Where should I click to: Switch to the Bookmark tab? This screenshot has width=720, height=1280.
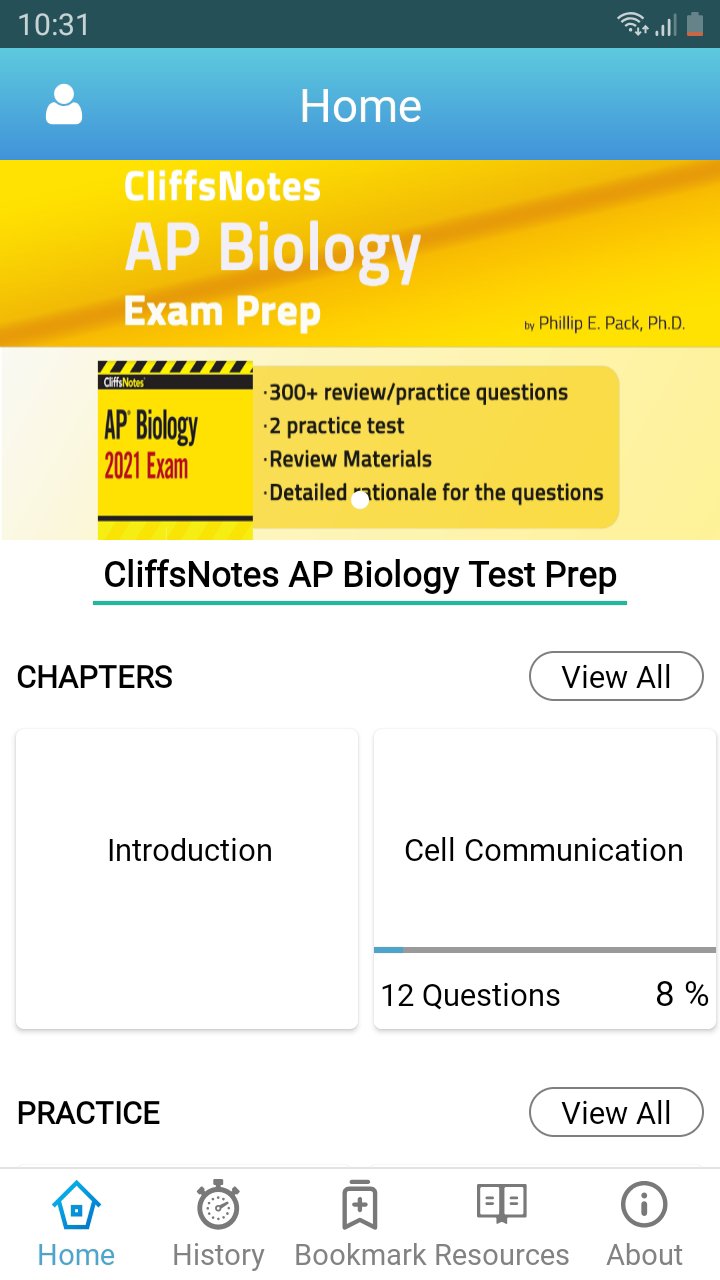point(361,1224)
